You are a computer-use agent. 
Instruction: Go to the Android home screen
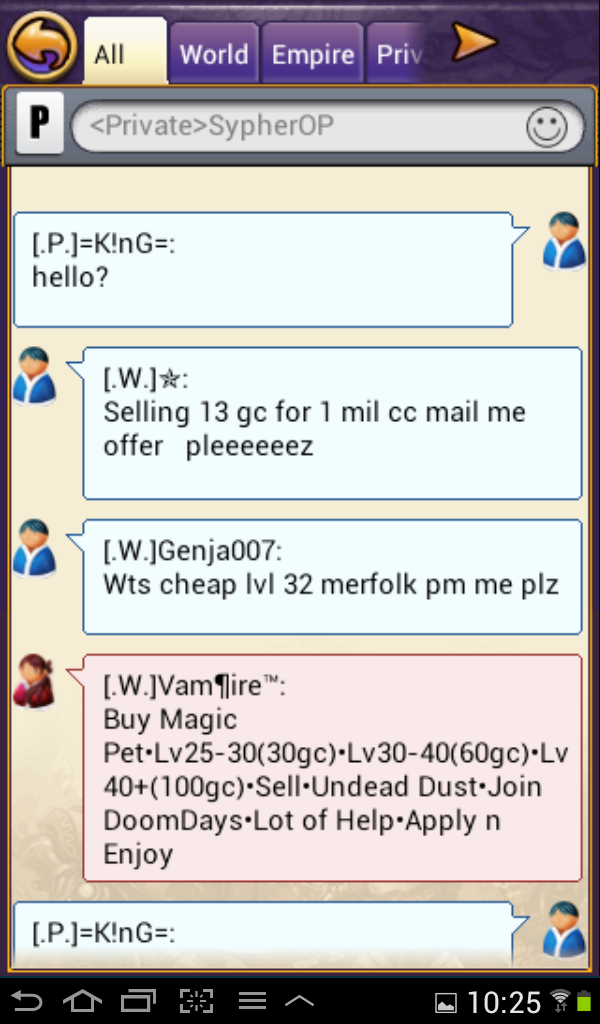pyautogui.click(x=83, y=1001)
